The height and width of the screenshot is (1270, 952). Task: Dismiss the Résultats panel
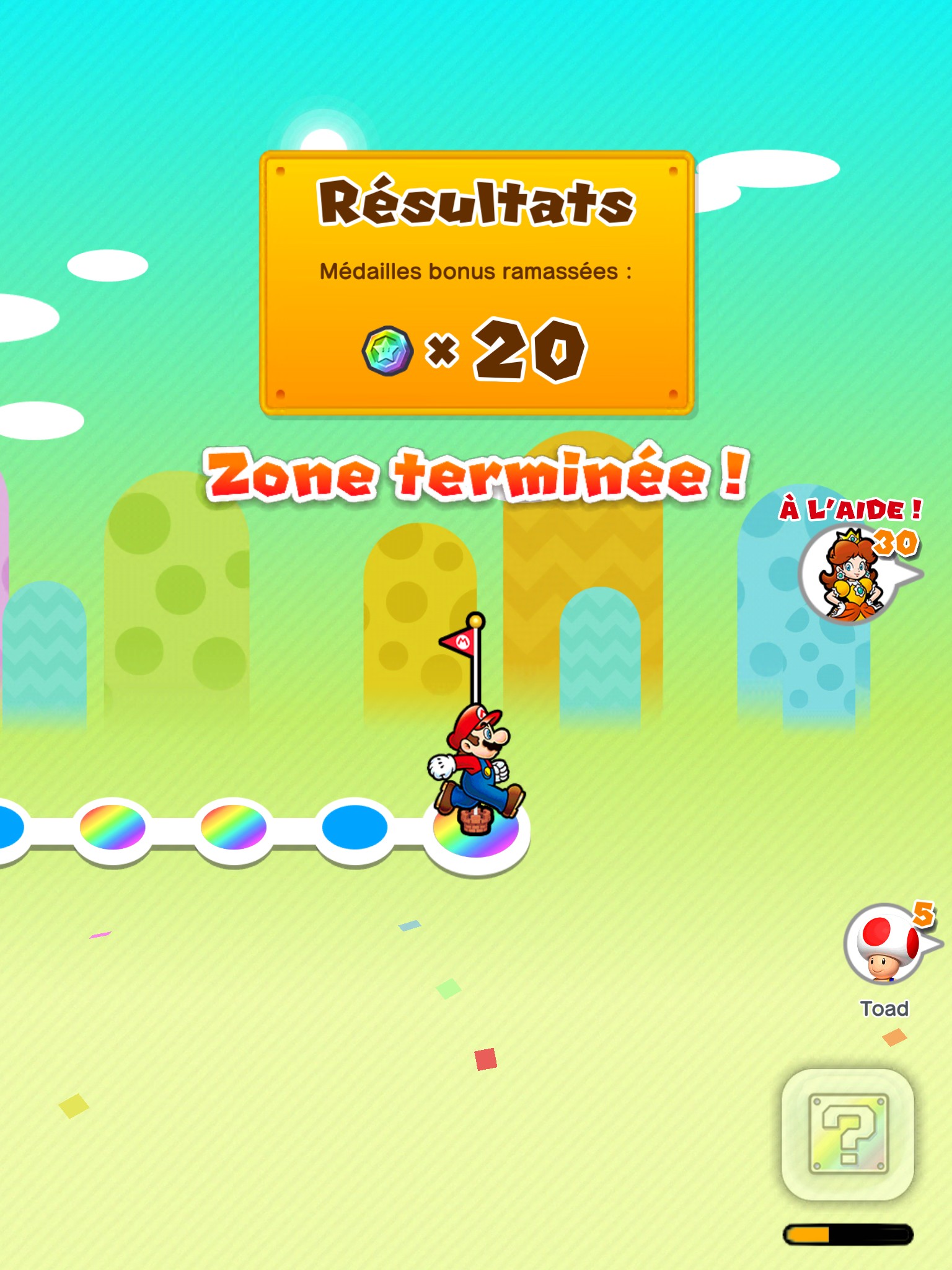pyautogui.click(x=476, y=283)
